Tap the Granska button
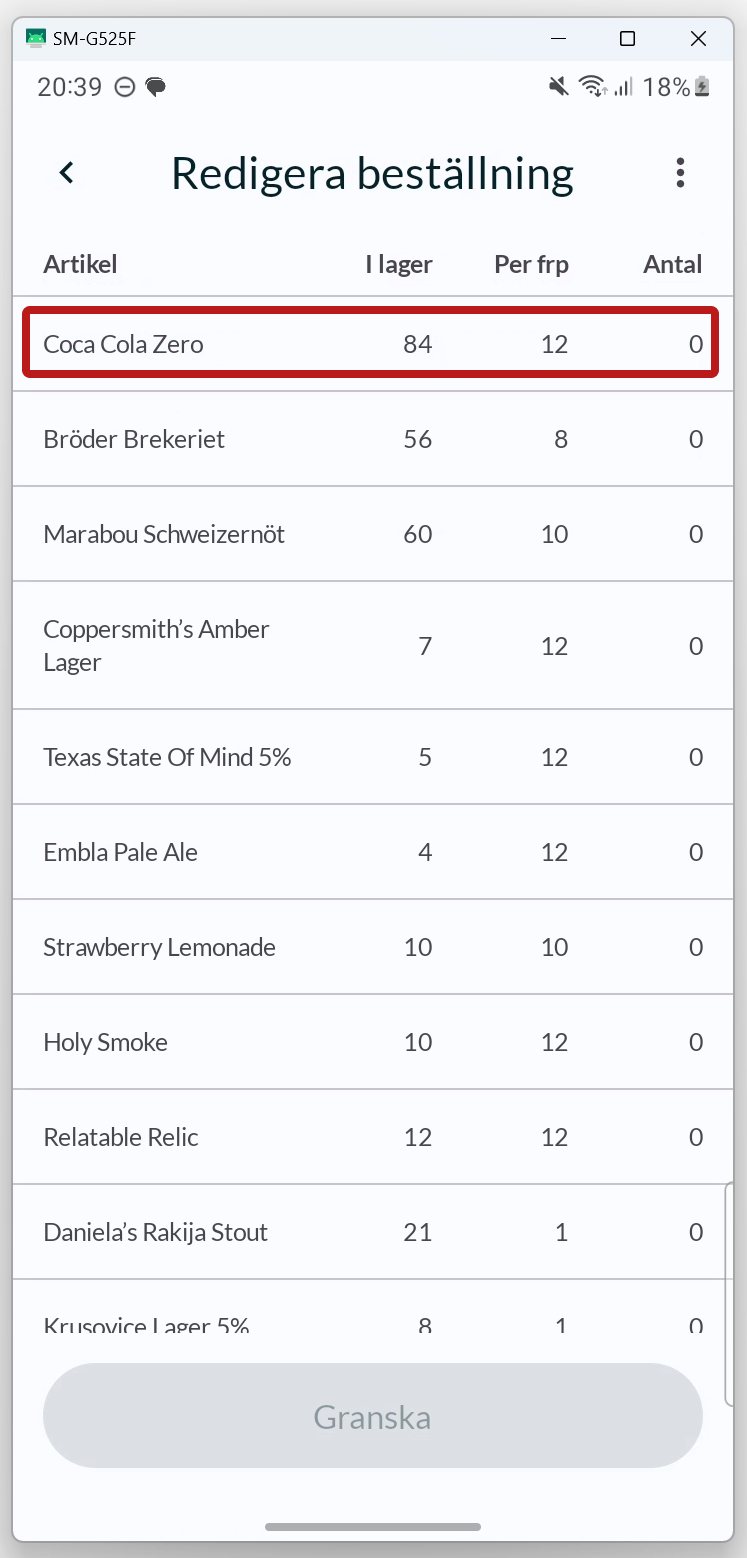747x1558 pixels. 372,1416
